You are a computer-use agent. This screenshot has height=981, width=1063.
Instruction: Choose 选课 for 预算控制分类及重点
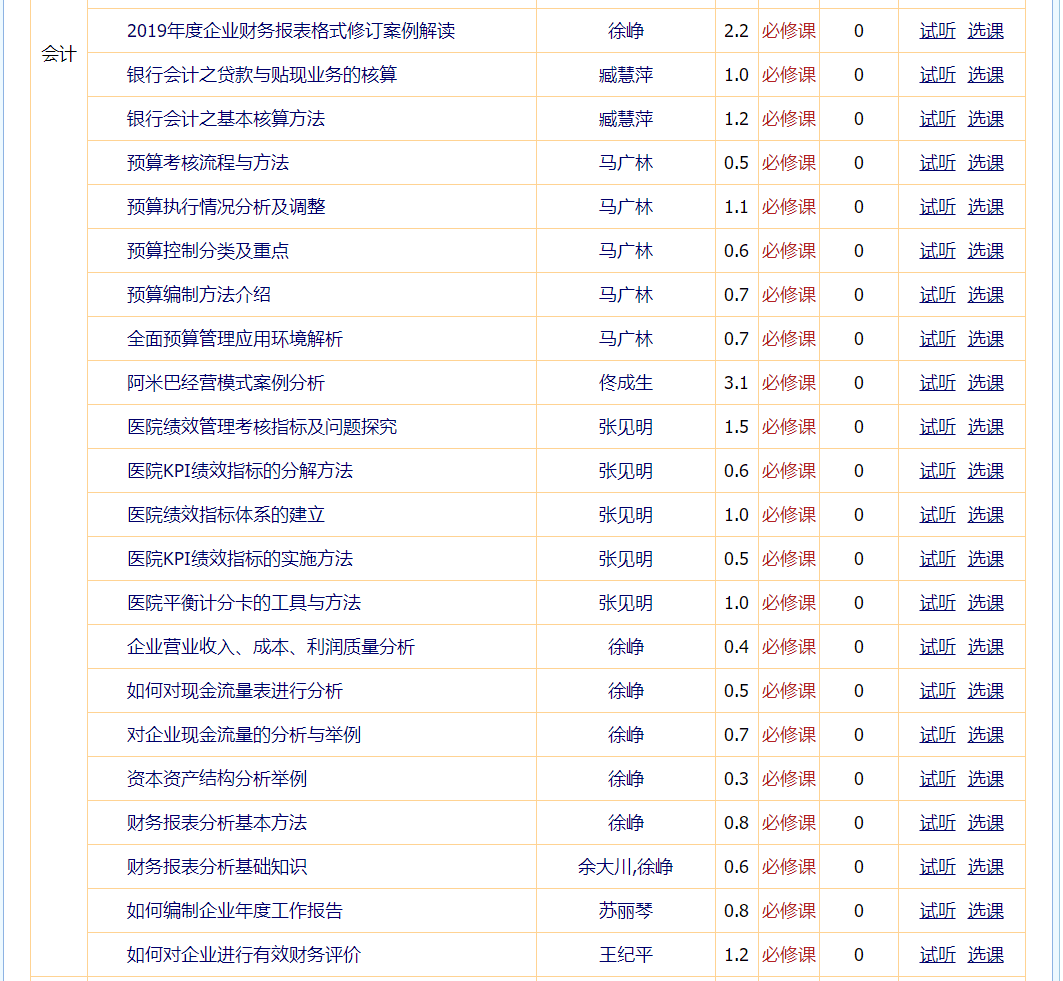coord(985,251)
